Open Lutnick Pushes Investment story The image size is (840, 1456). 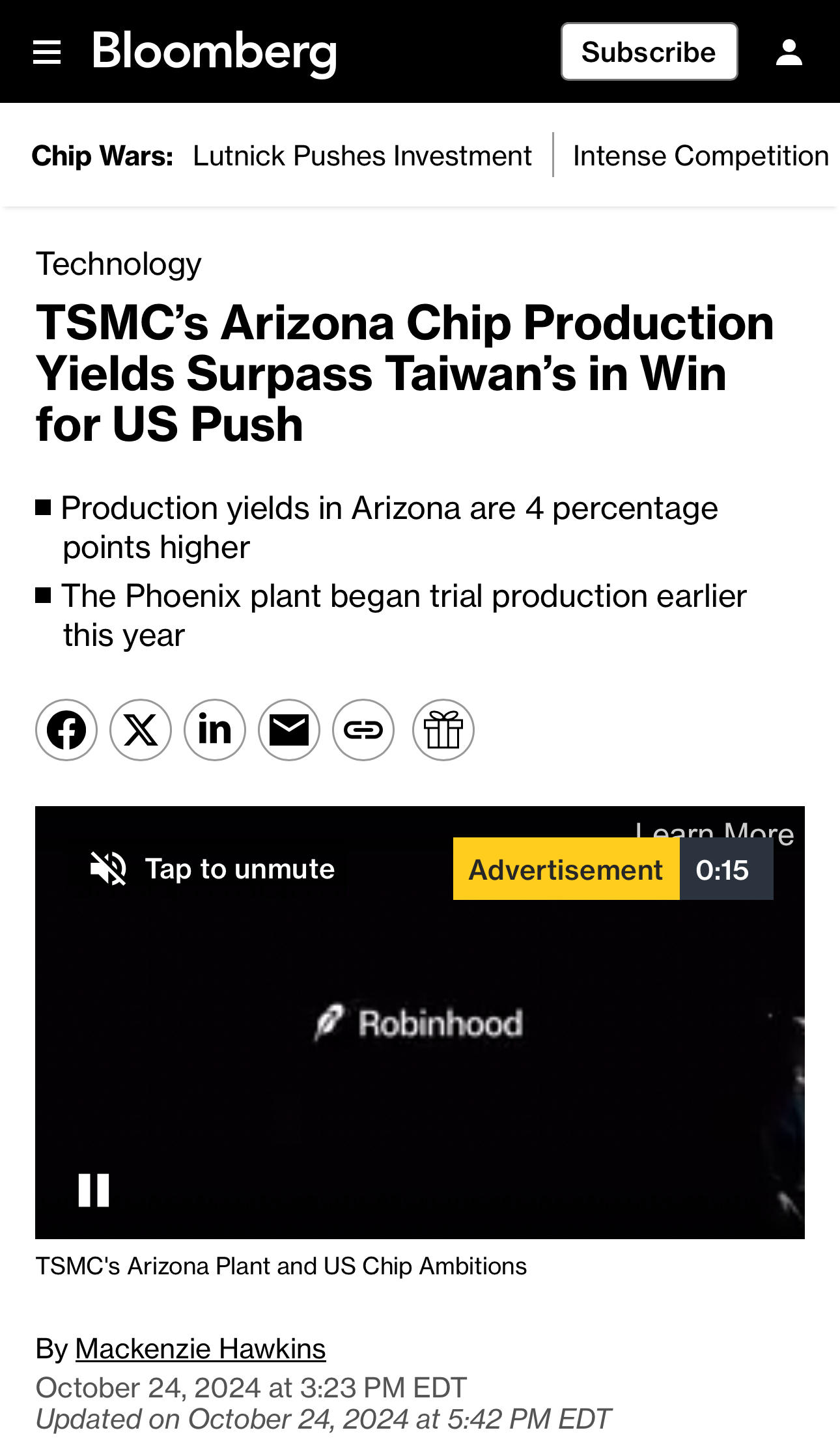362,156
